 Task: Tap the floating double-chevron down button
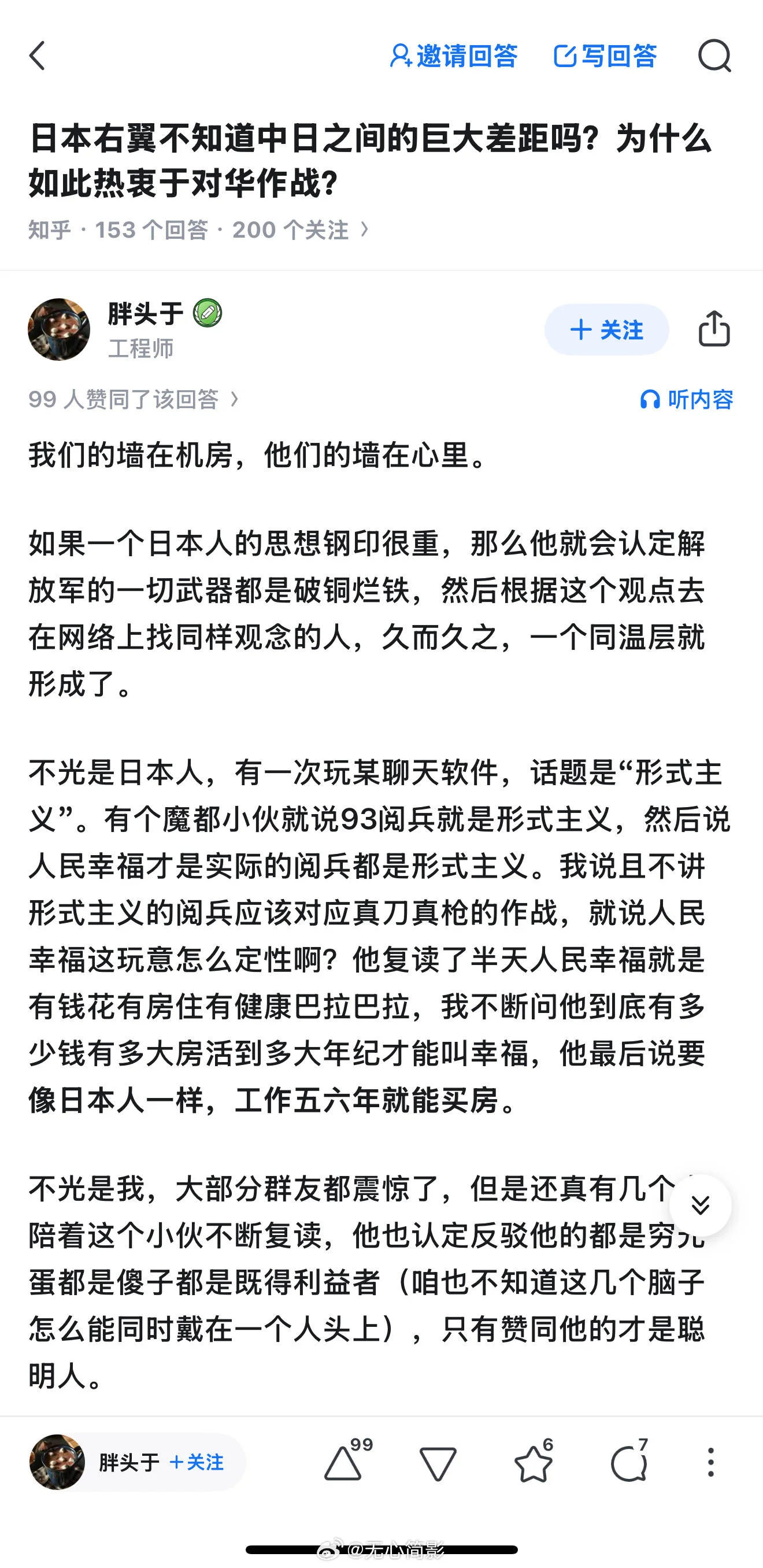coord(701,1204)
